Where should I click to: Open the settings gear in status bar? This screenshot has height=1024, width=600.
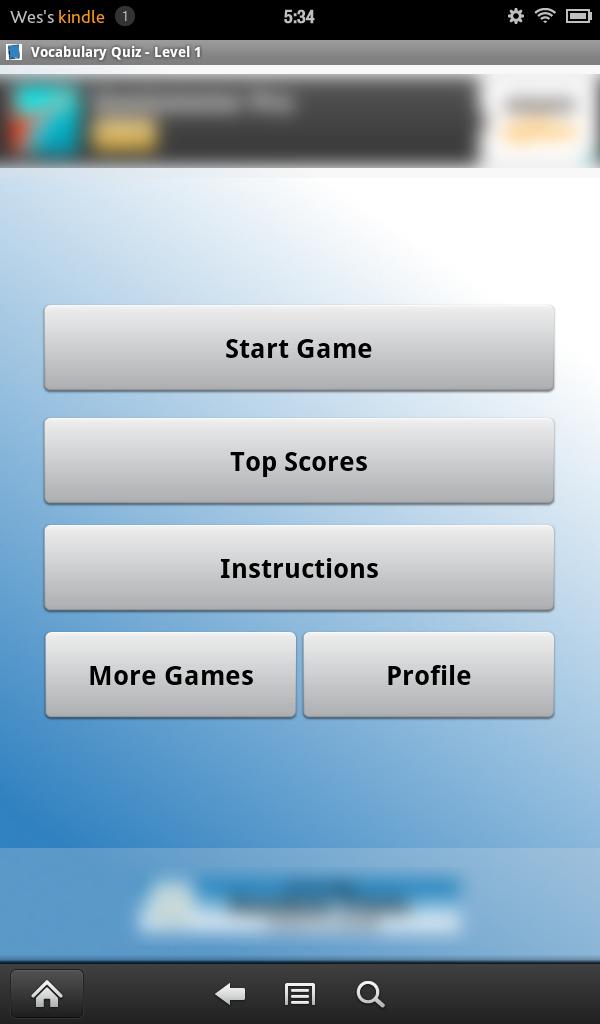pos(516,16)
